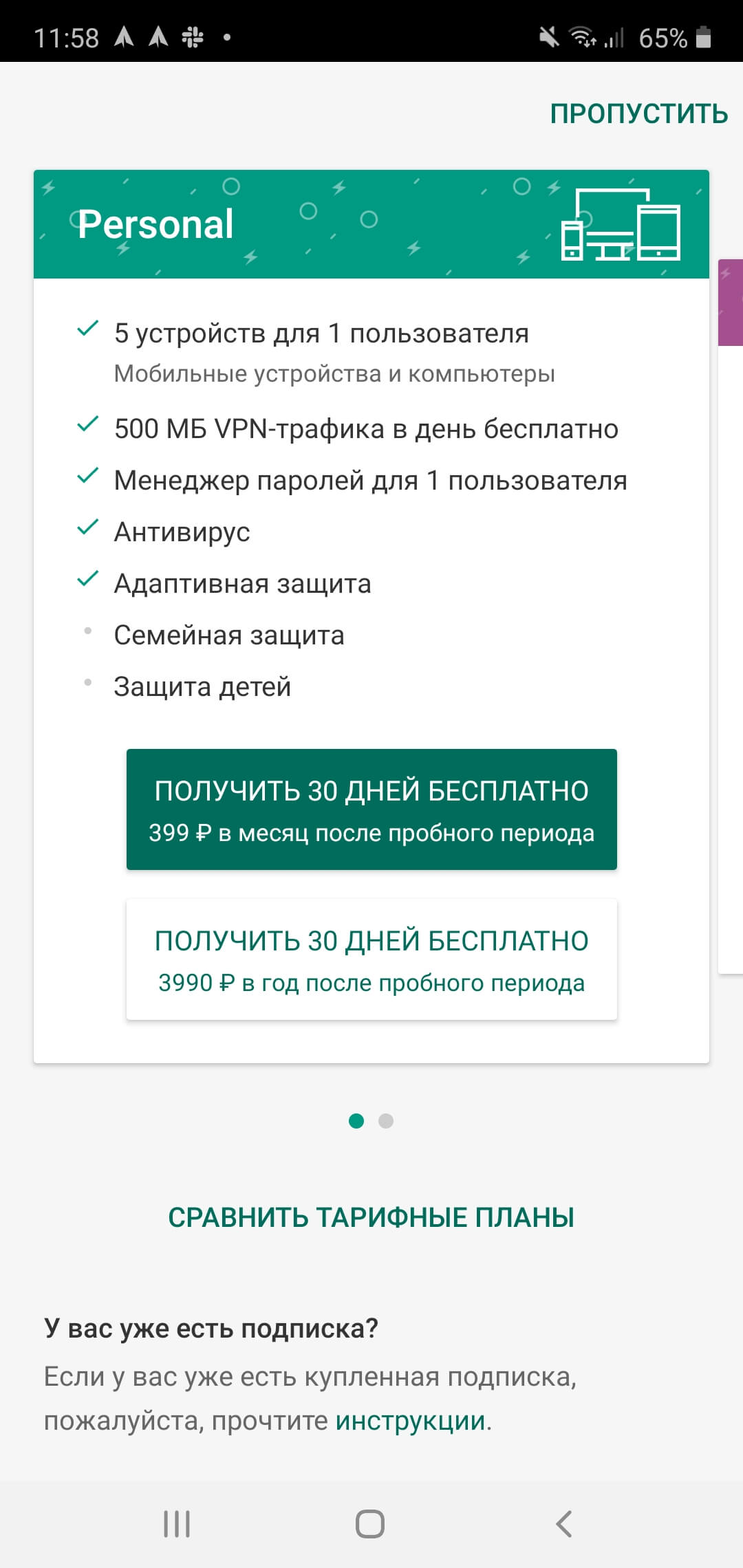Image resolution: width=743 pixels, height=1568 pixels.
Task: Open СРАВНИТЬ ТАРИФНЫЕ ПЛАНЫ comparison
Action: point(371,1217)
